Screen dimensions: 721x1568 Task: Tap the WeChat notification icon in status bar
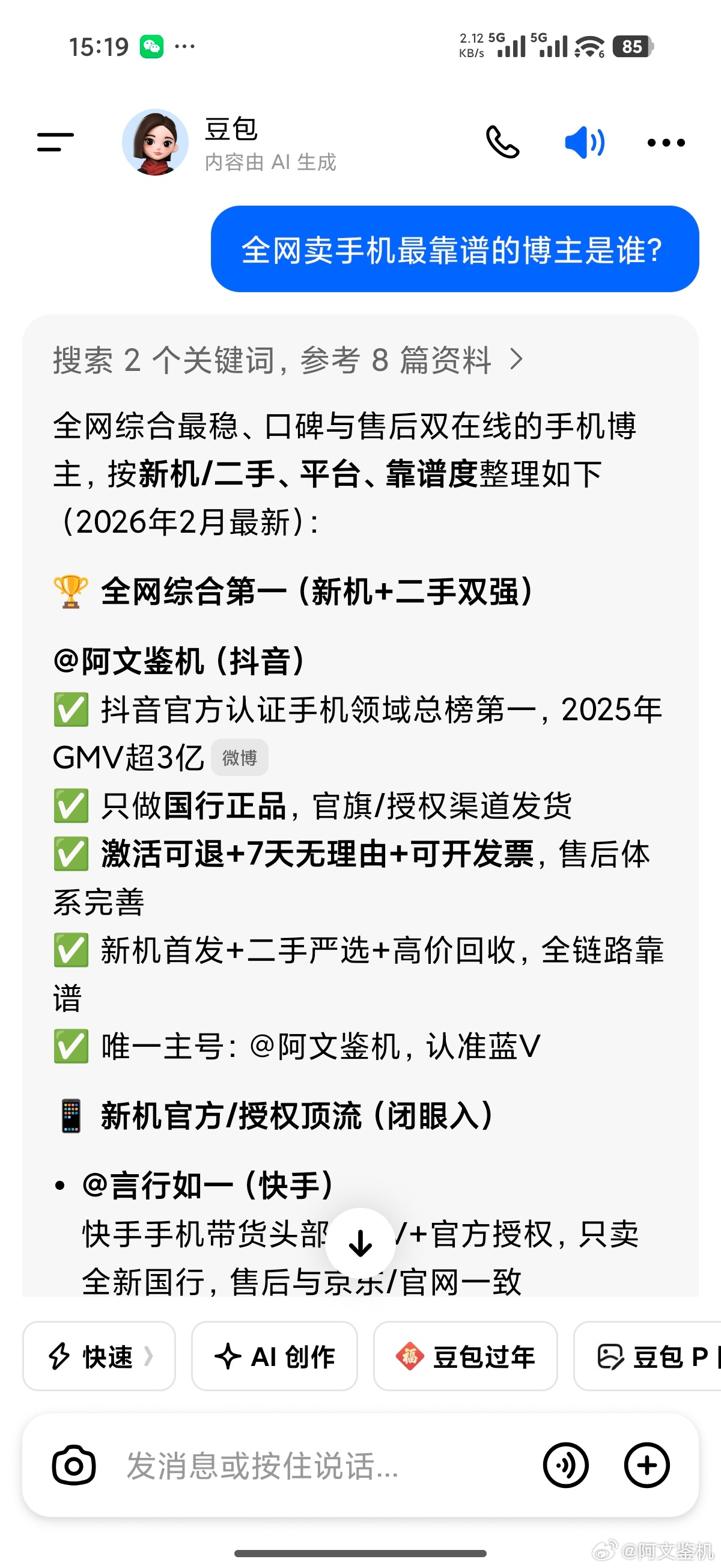[x=151, y=46]
